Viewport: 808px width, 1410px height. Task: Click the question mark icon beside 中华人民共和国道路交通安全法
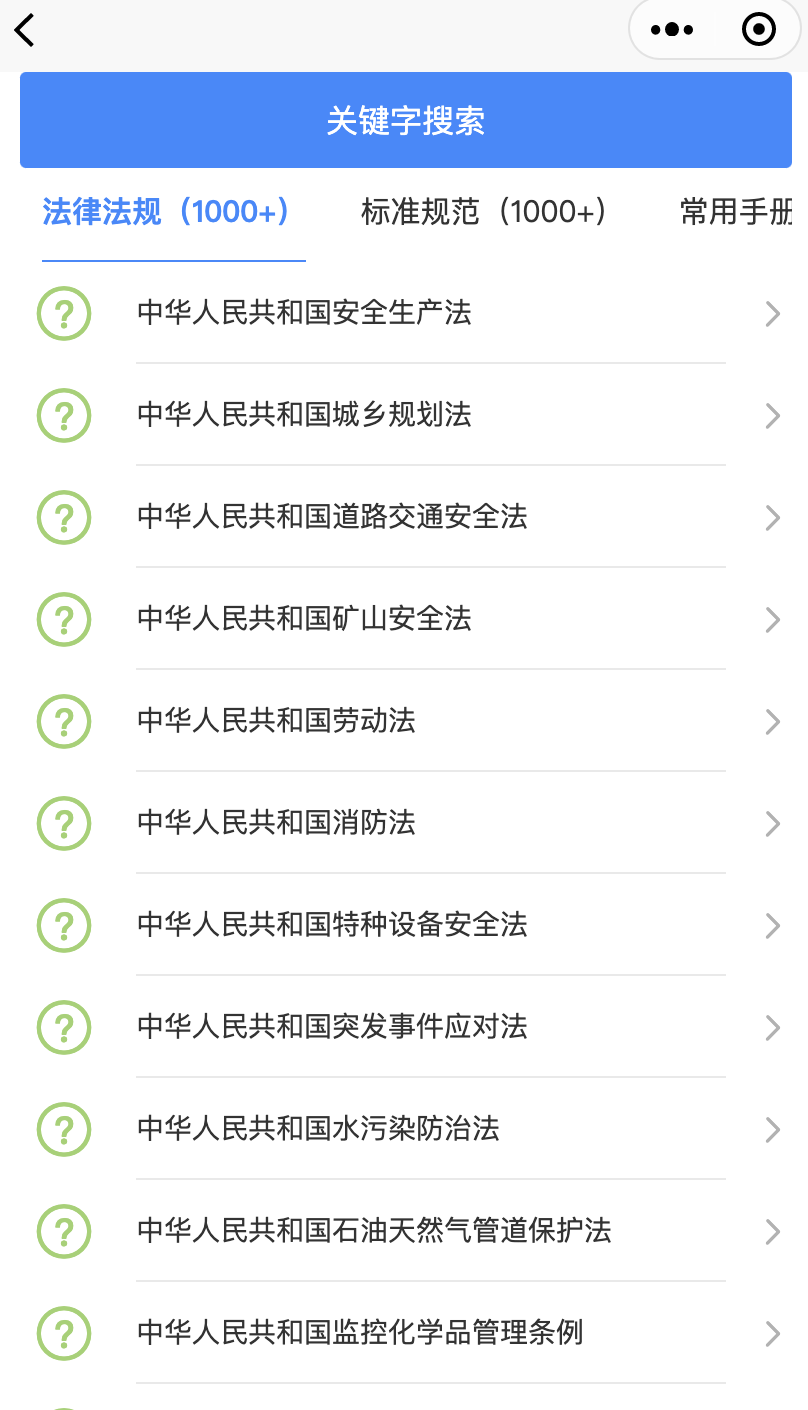point(63,517)
